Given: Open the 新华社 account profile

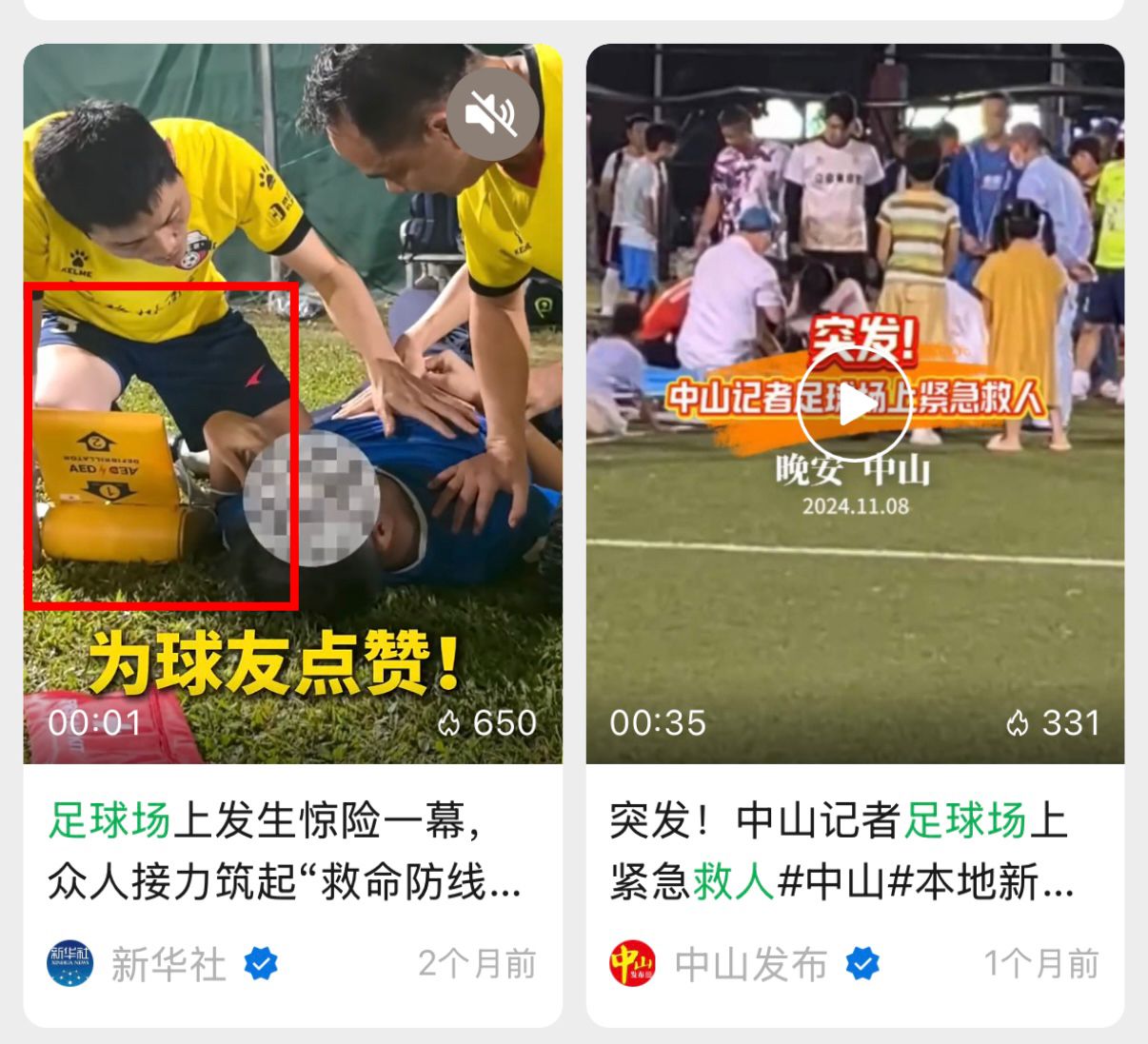Looking at the screenshot, I should tap(168, 964).
